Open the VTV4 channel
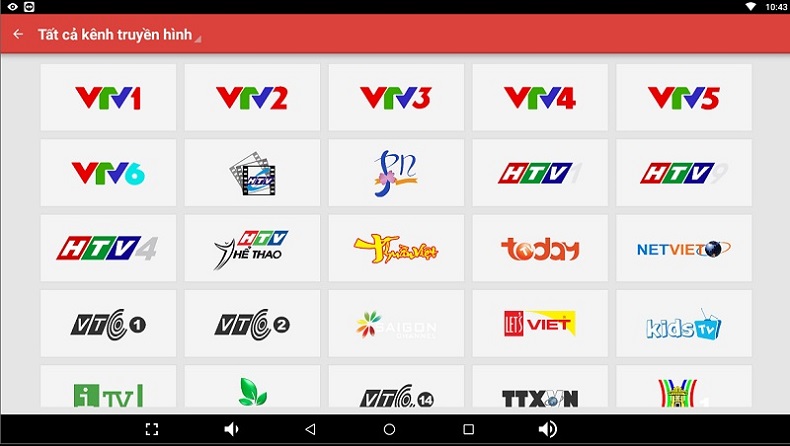This screenshot has width=790, height=446. (x=540, y=98)
